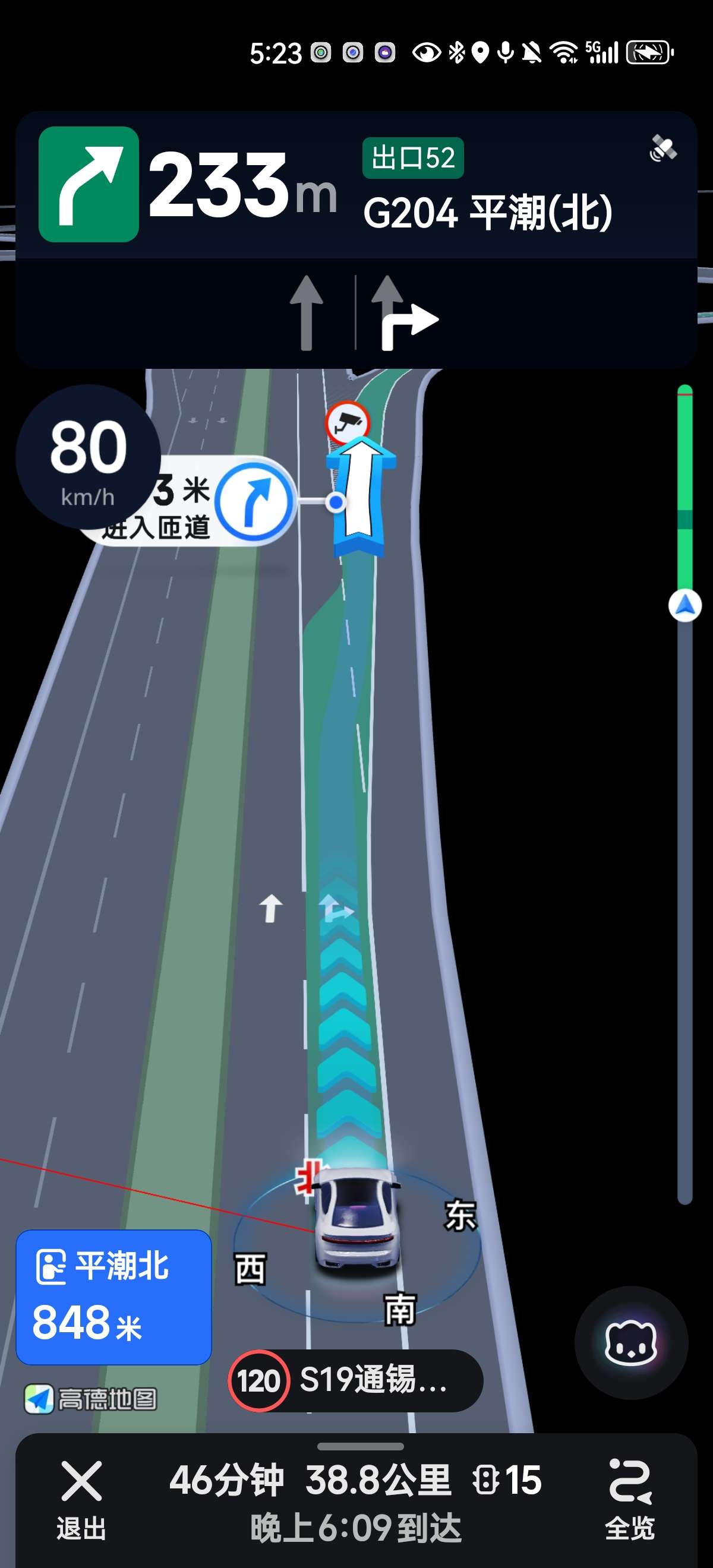The width and height of the screenshot is (713, 1568).
Task: Tap the route progress bar marker
Action: coord(685,605)
